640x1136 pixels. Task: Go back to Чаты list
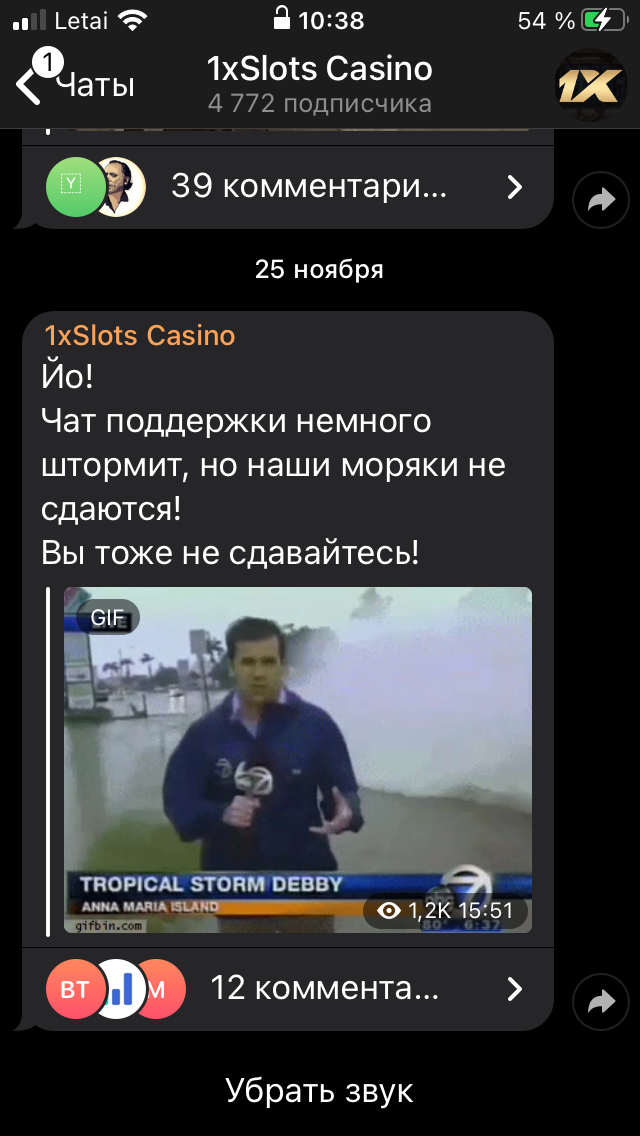tap(75, 85)
